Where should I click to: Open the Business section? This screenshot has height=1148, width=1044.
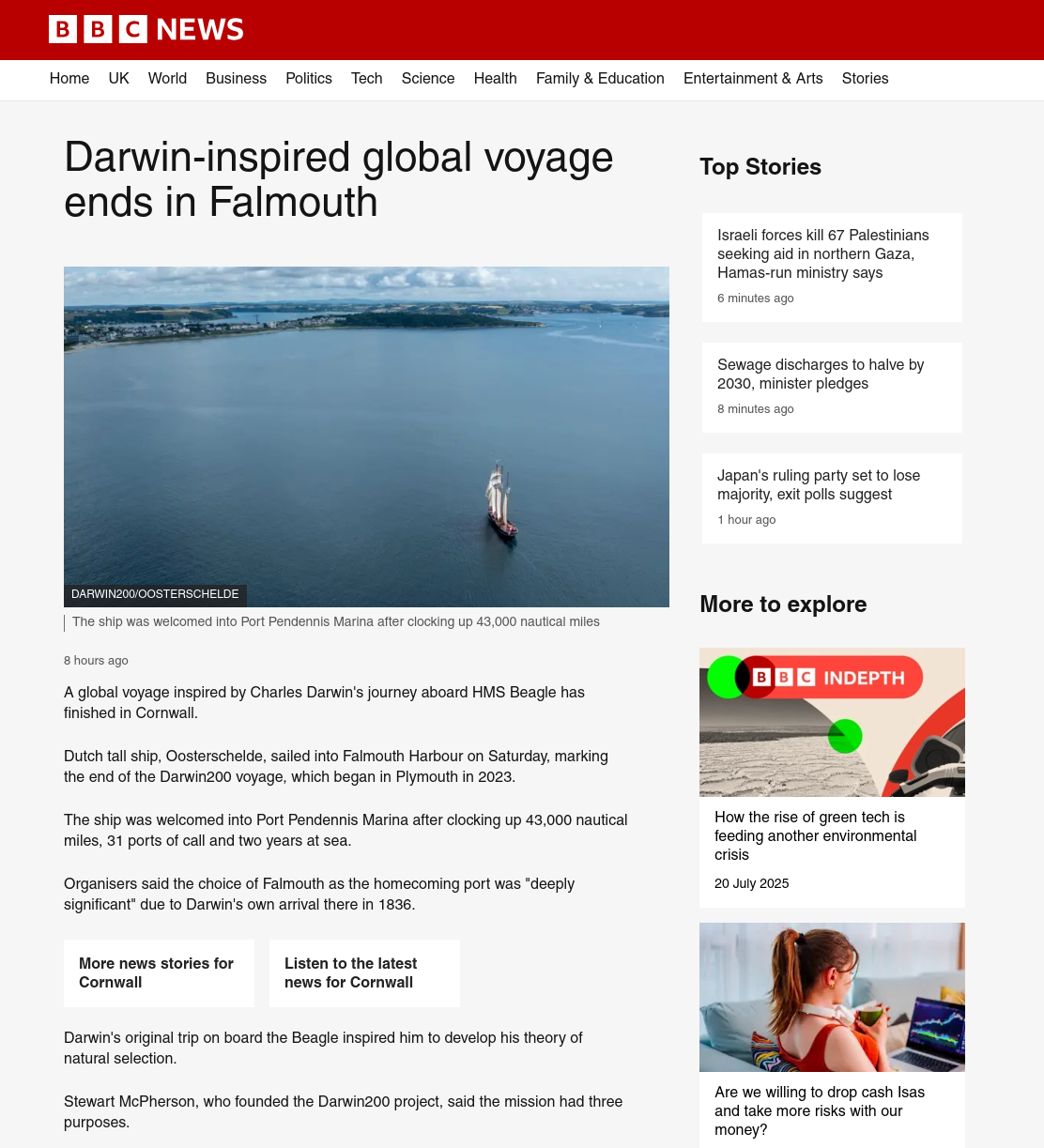(x=237, y=79)
